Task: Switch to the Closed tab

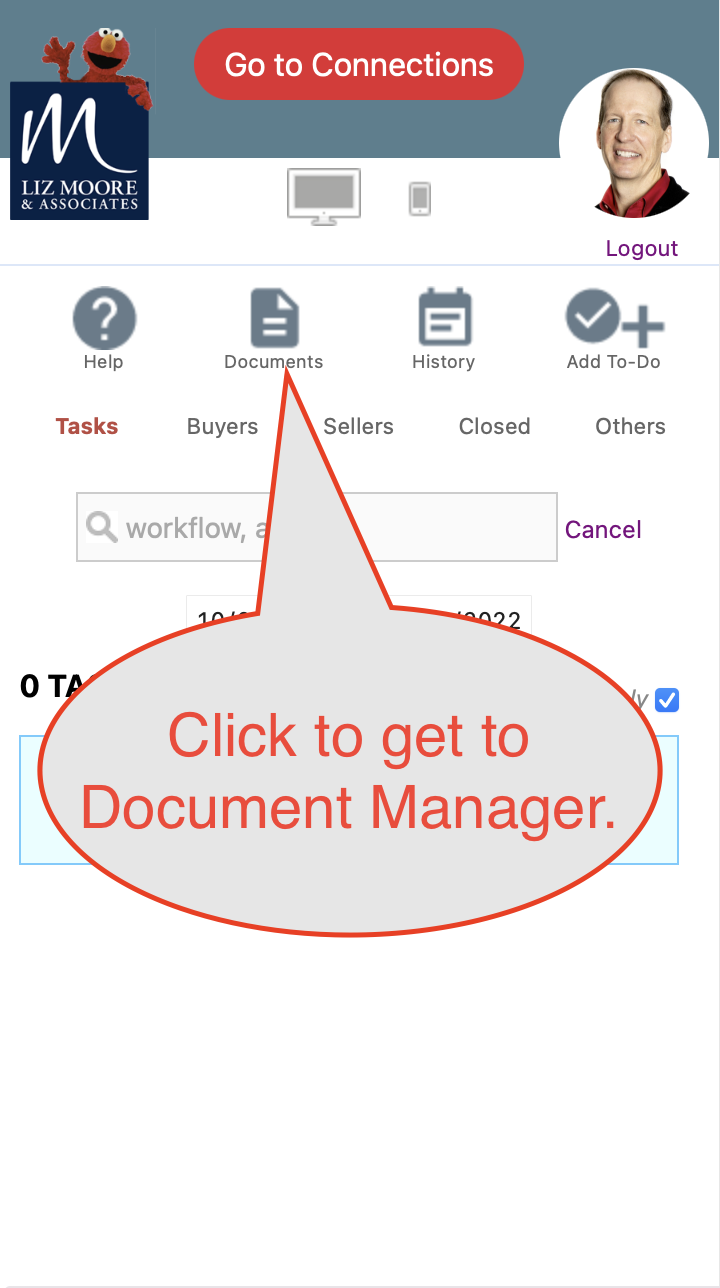Action: 494,426
